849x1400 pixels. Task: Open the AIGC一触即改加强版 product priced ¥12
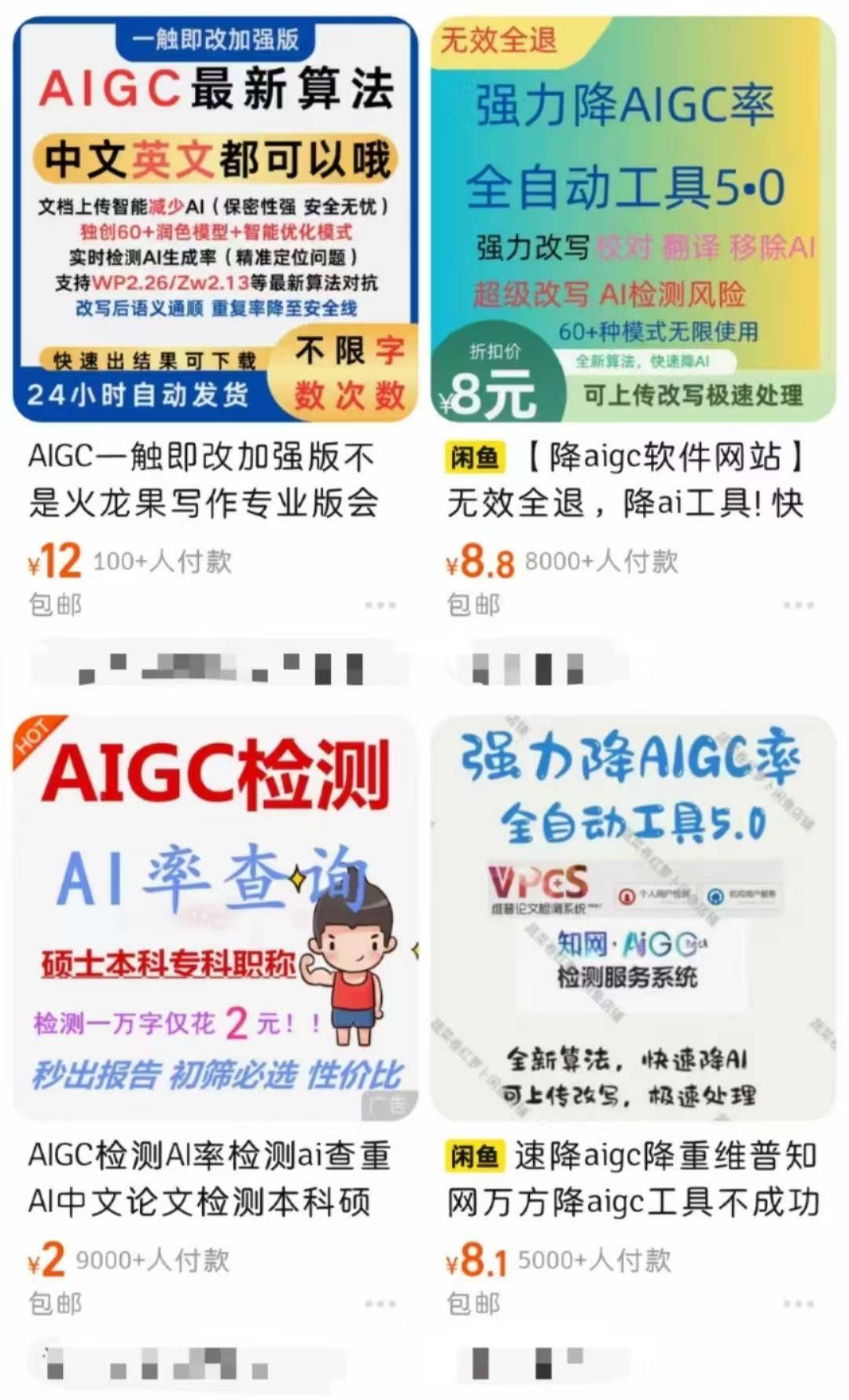pos(215,220)
